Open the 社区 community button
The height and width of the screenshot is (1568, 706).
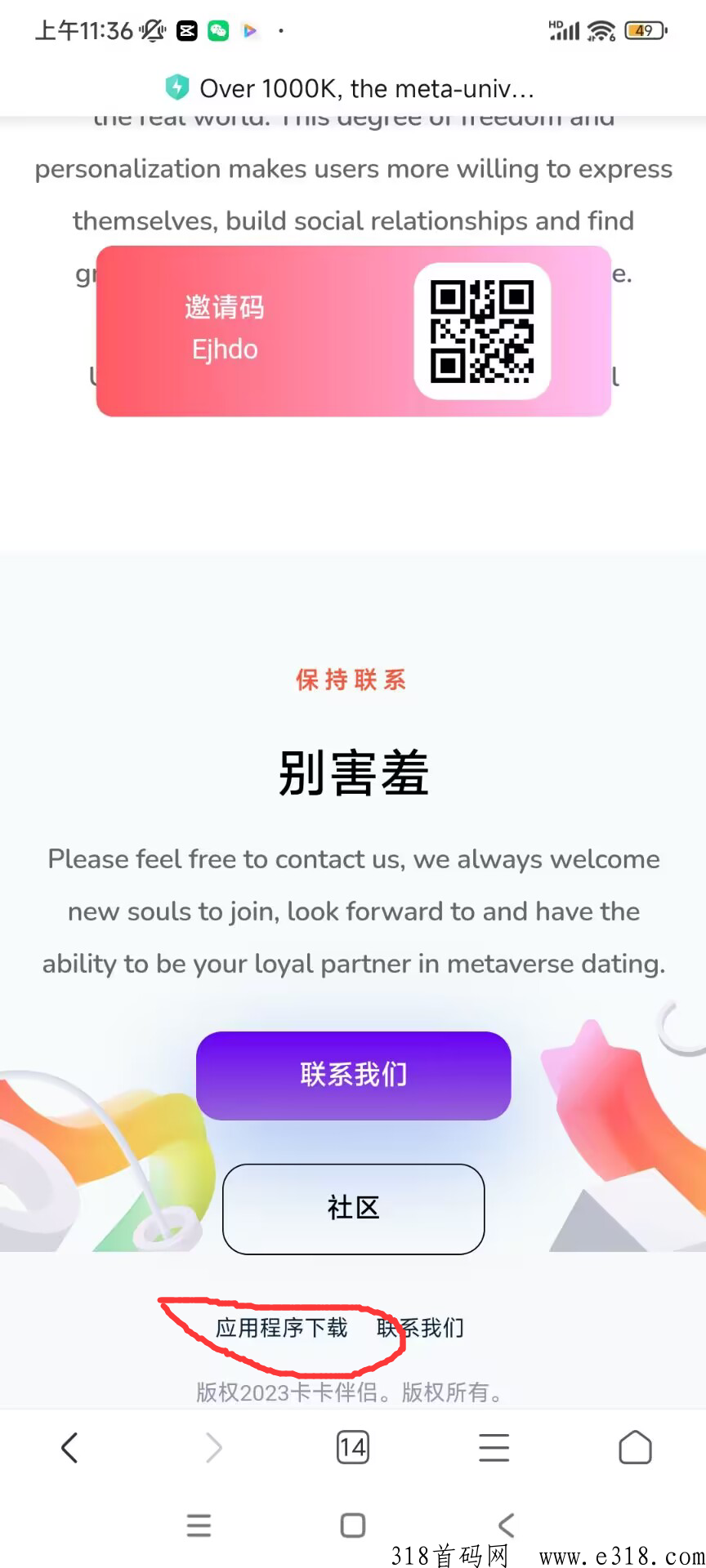point(353,1208)
